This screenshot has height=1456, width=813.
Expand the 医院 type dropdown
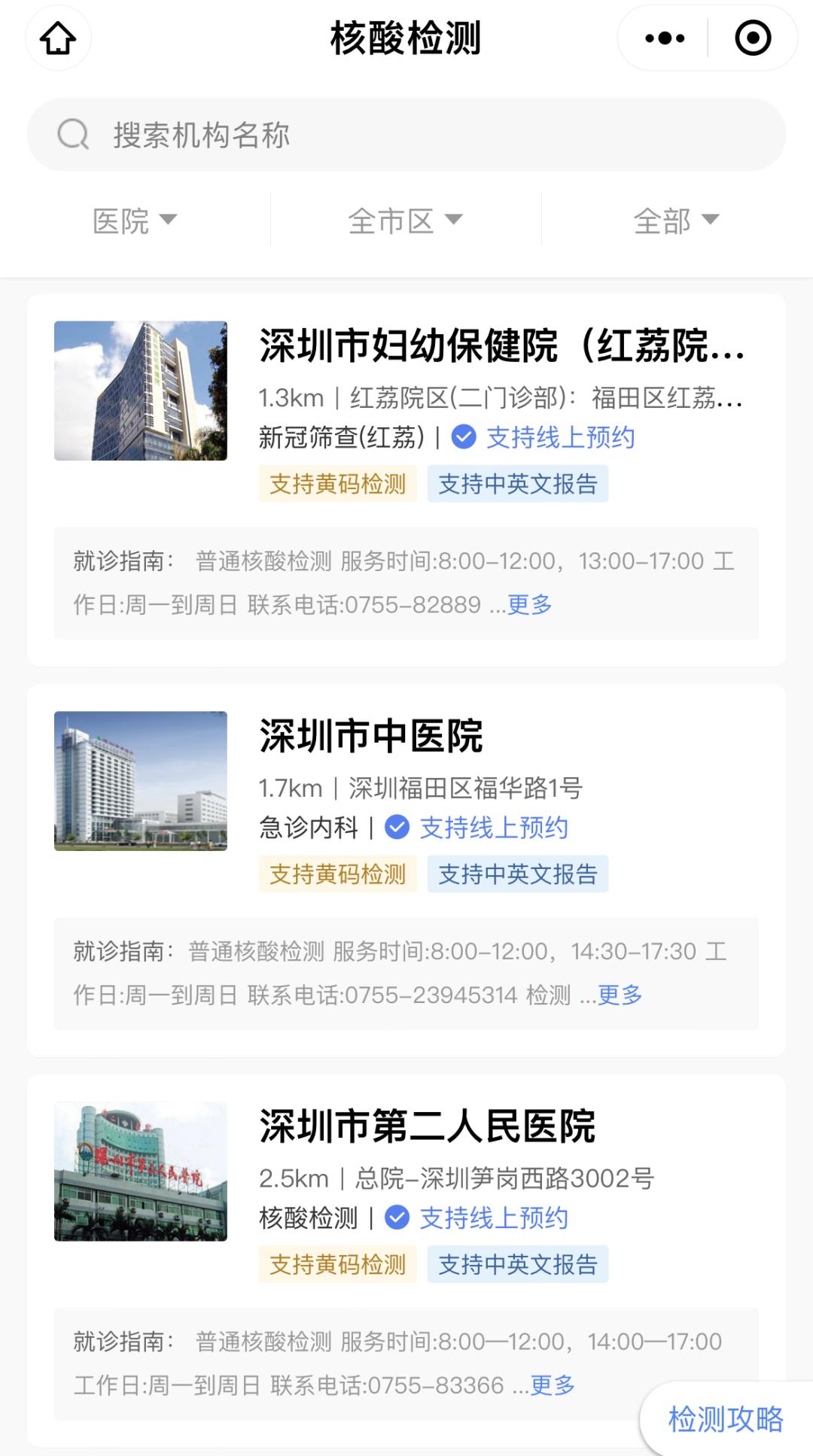(x=135, y=220)
